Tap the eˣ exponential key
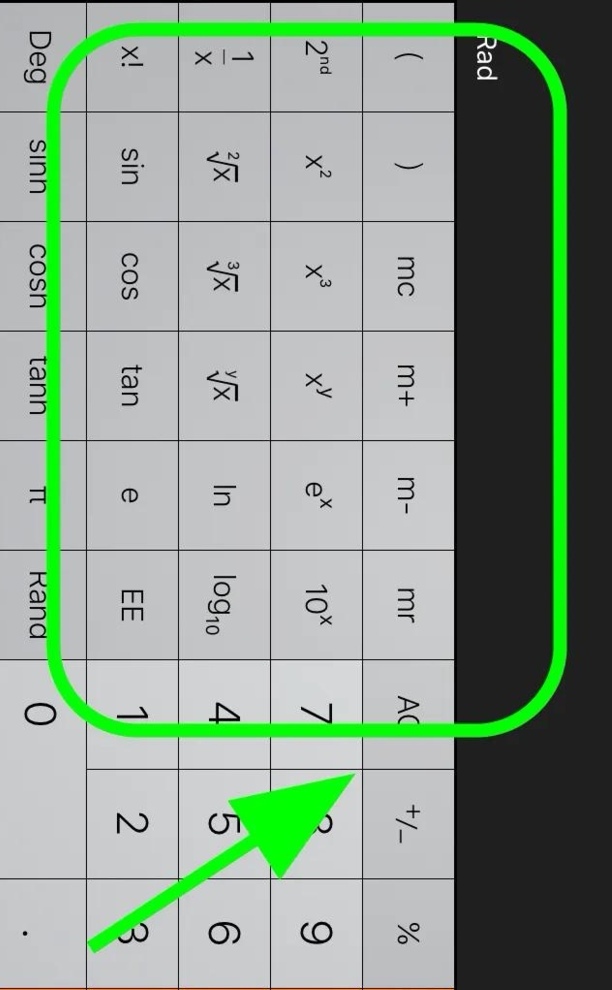Image resolution: width=612 pixels, height=990 pixels. tap(316, 495)
